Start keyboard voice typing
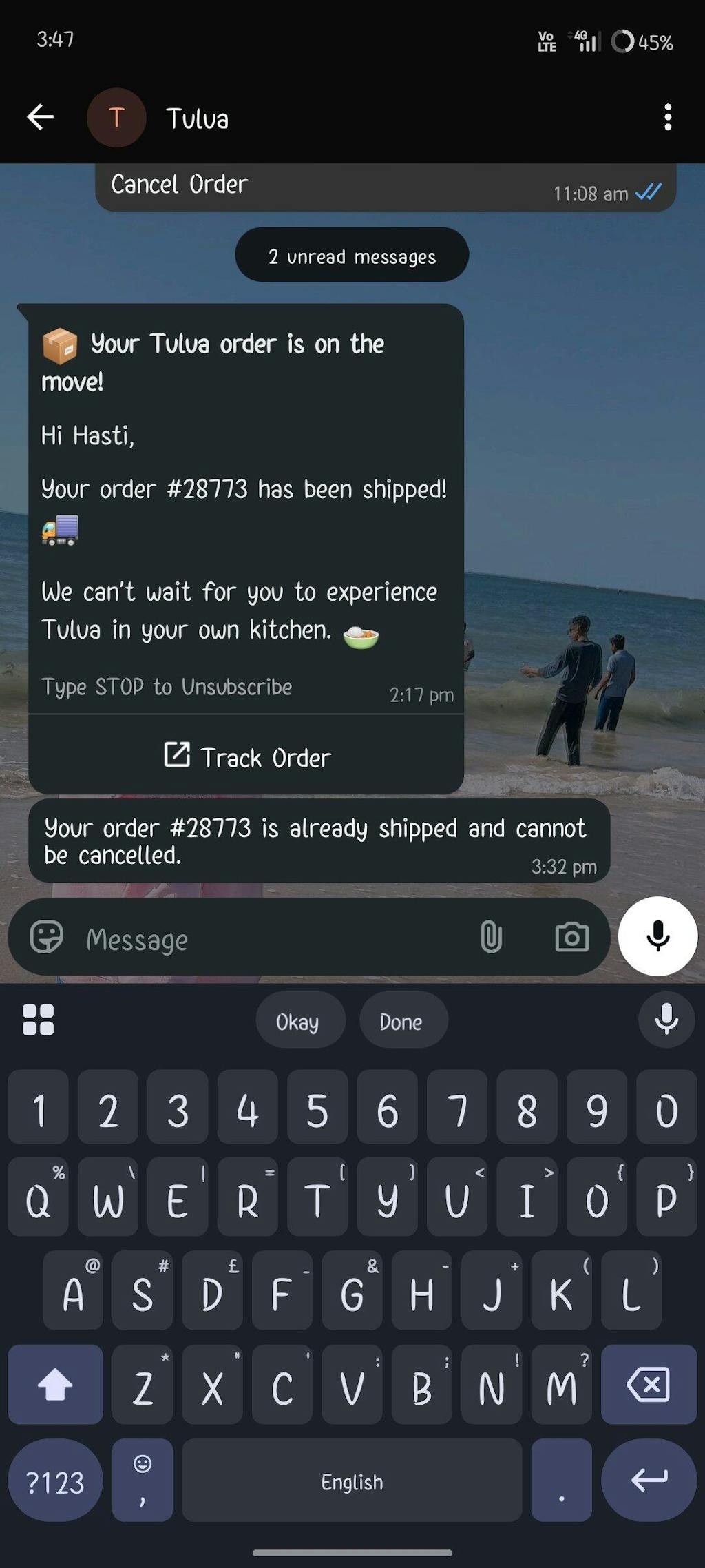The image size is (705, 1568). tap(666, 1020)
